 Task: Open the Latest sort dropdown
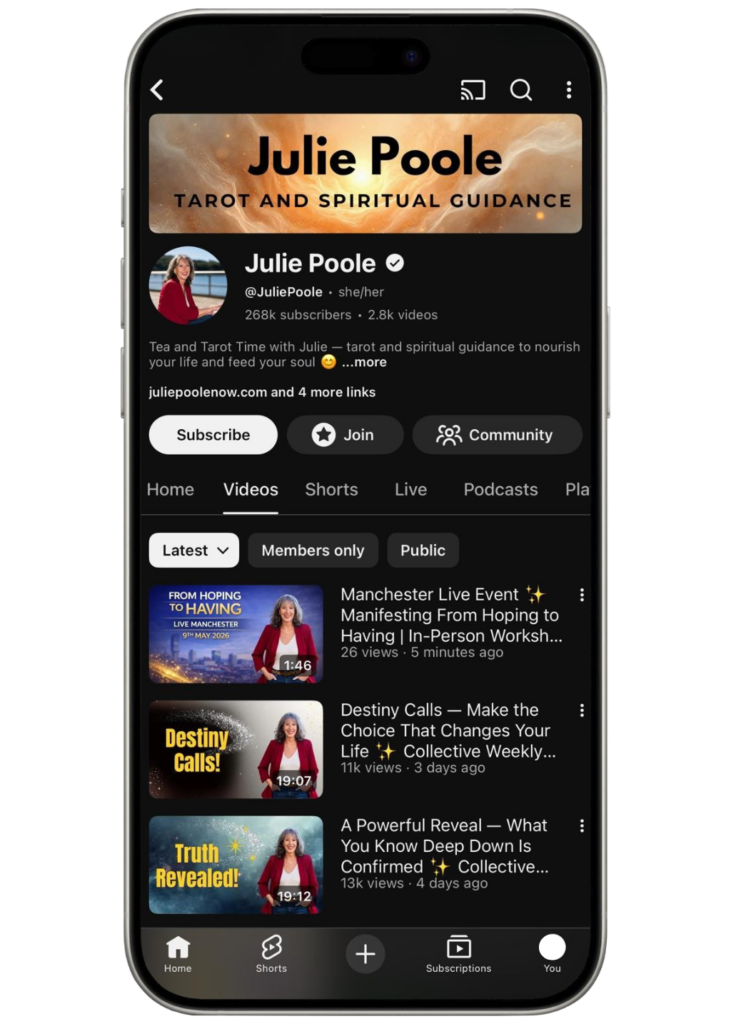coord(194,550)
